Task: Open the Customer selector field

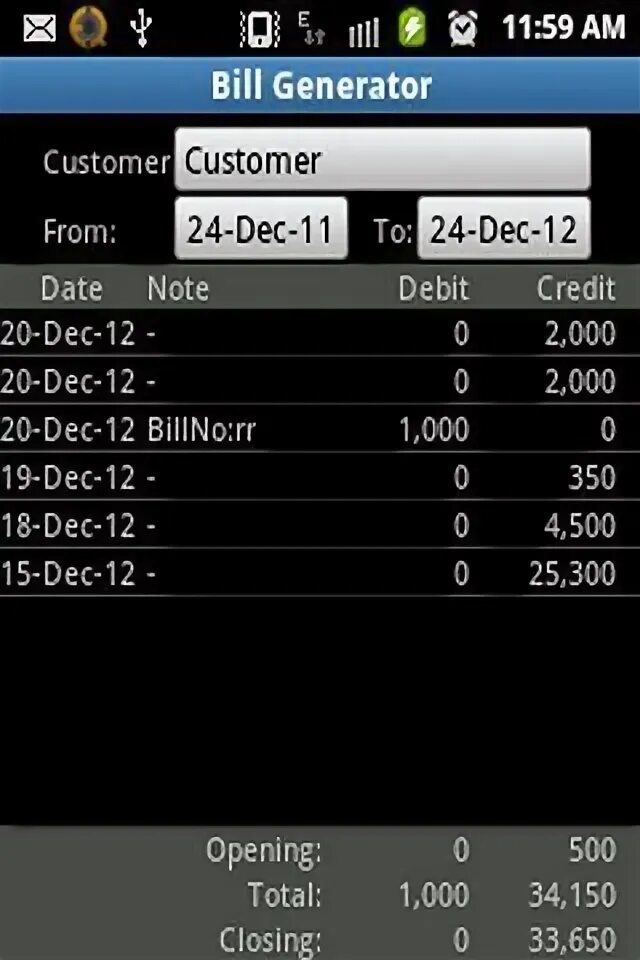Action: pos(382,160)
